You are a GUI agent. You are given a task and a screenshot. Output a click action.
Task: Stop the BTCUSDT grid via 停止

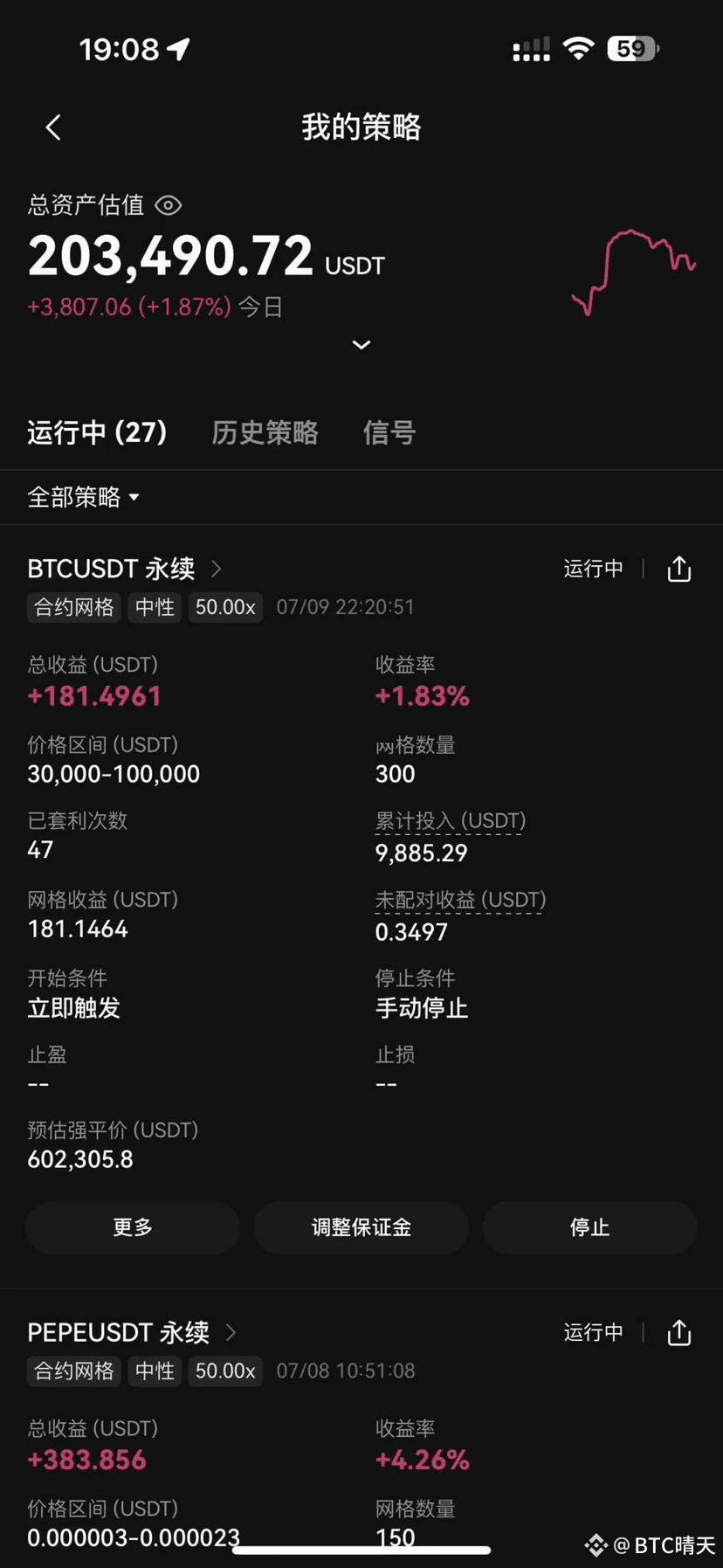(589, 1227)
